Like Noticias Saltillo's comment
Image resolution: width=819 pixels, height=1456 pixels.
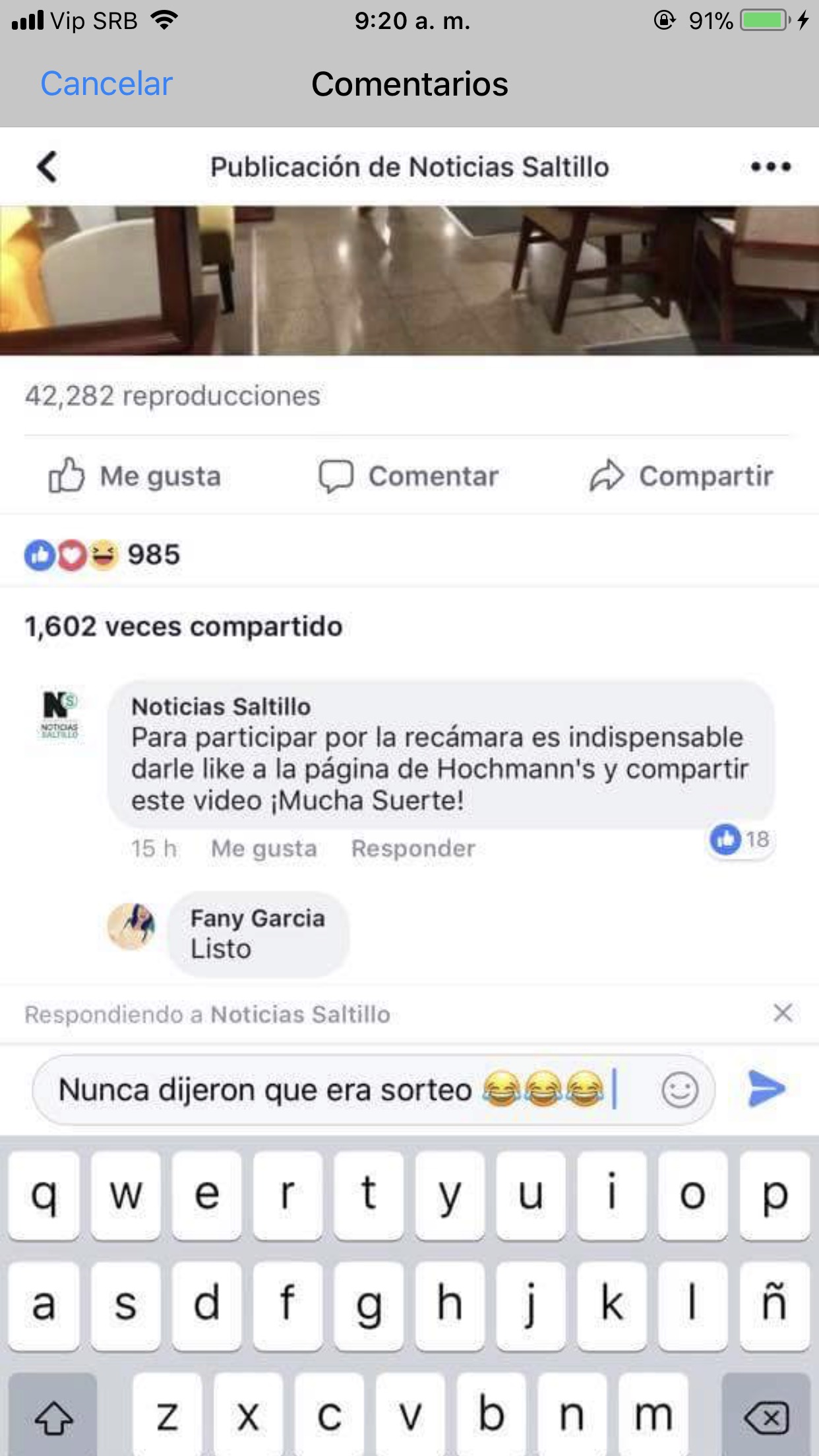coord(264,849)
